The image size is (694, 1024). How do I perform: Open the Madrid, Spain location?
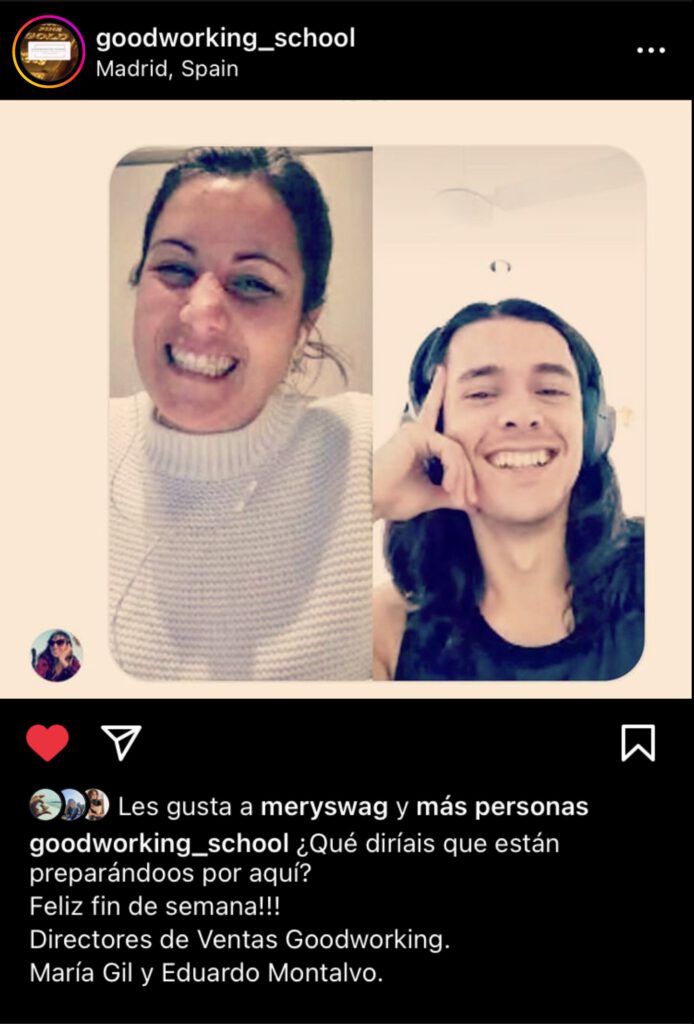pos(167,70)
